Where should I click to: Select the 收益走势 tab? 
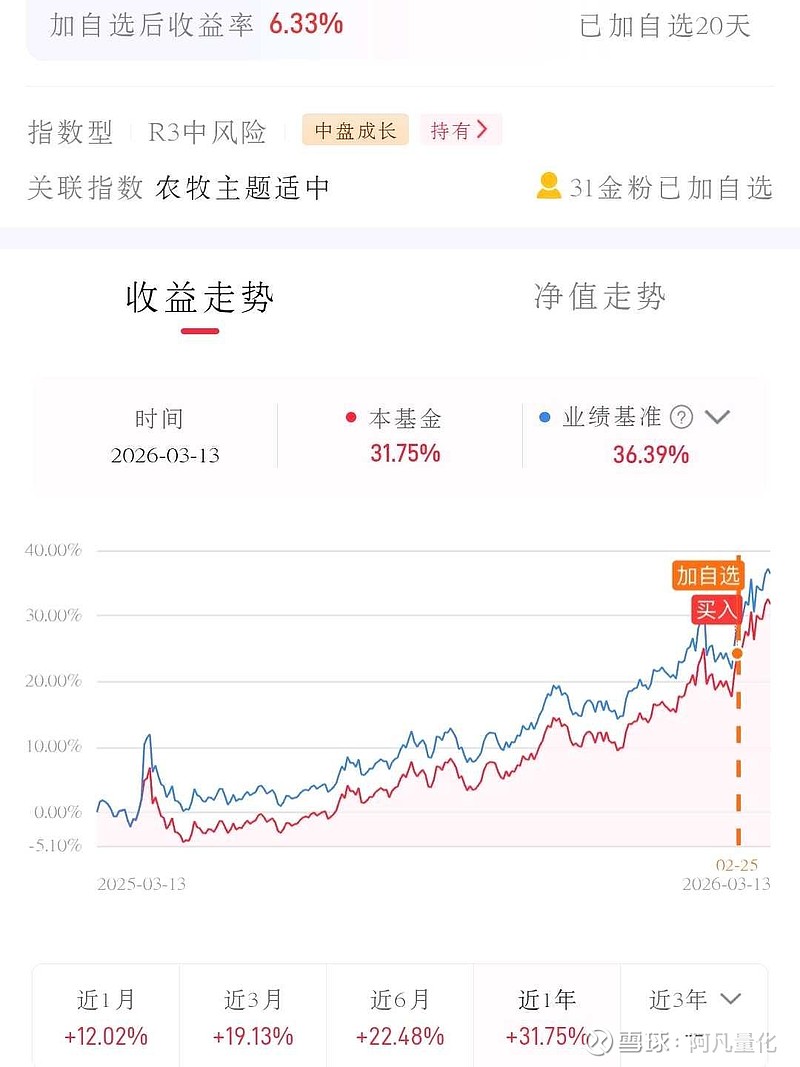tap(201, 296)
